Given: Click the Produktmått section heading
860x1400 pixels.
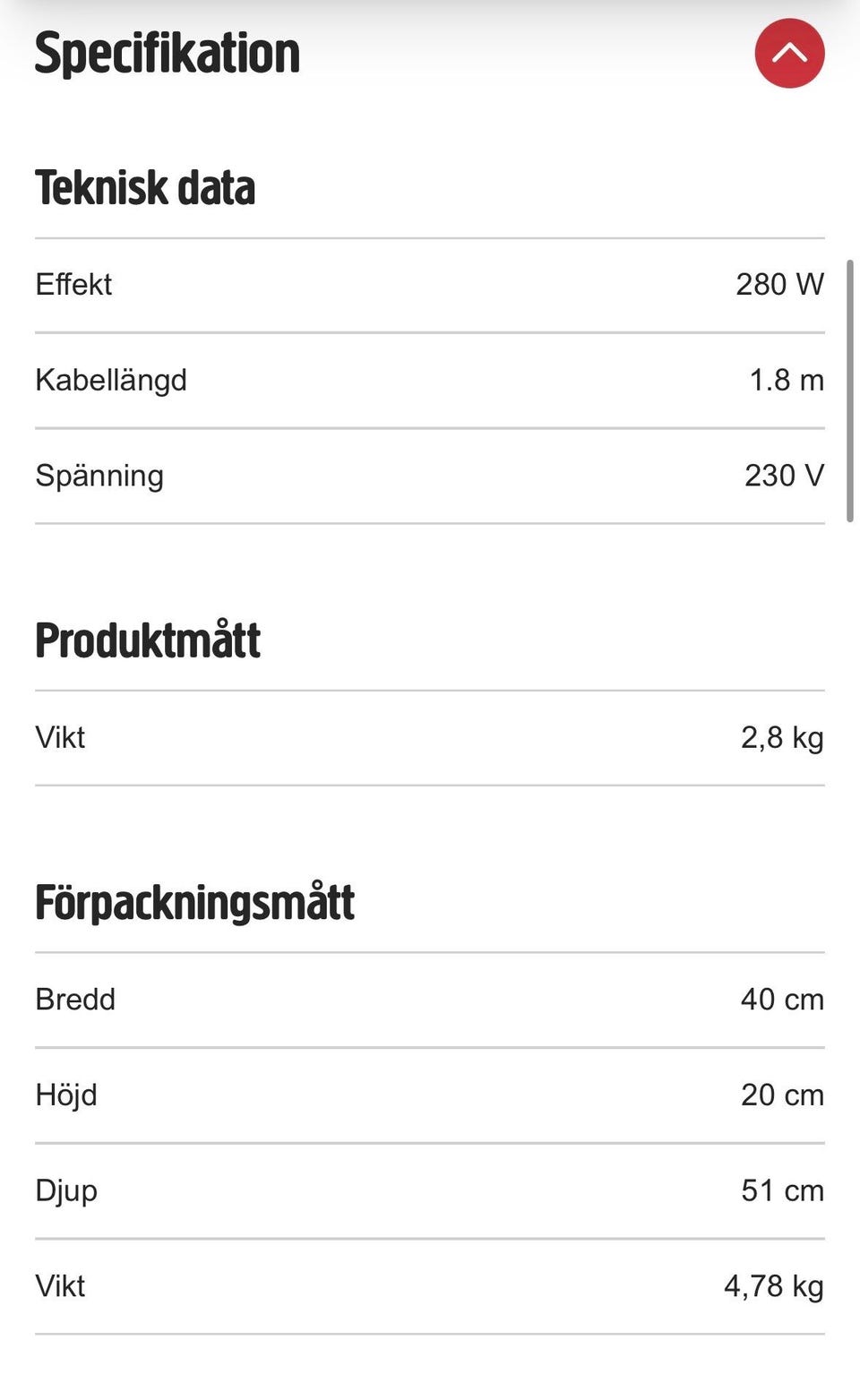Looking at the screenshot, I should pos(147,640).
